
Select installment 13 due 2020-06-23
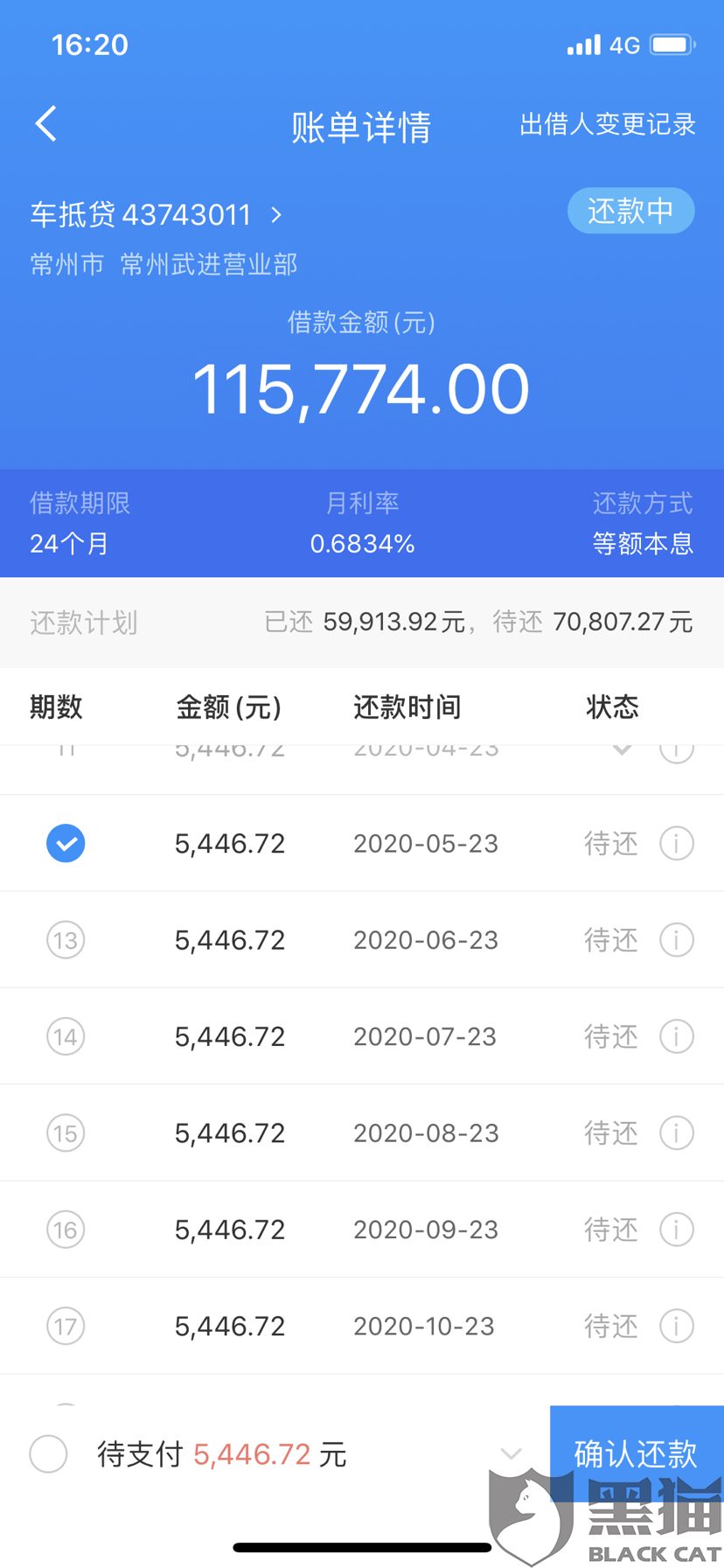point(66,940)
